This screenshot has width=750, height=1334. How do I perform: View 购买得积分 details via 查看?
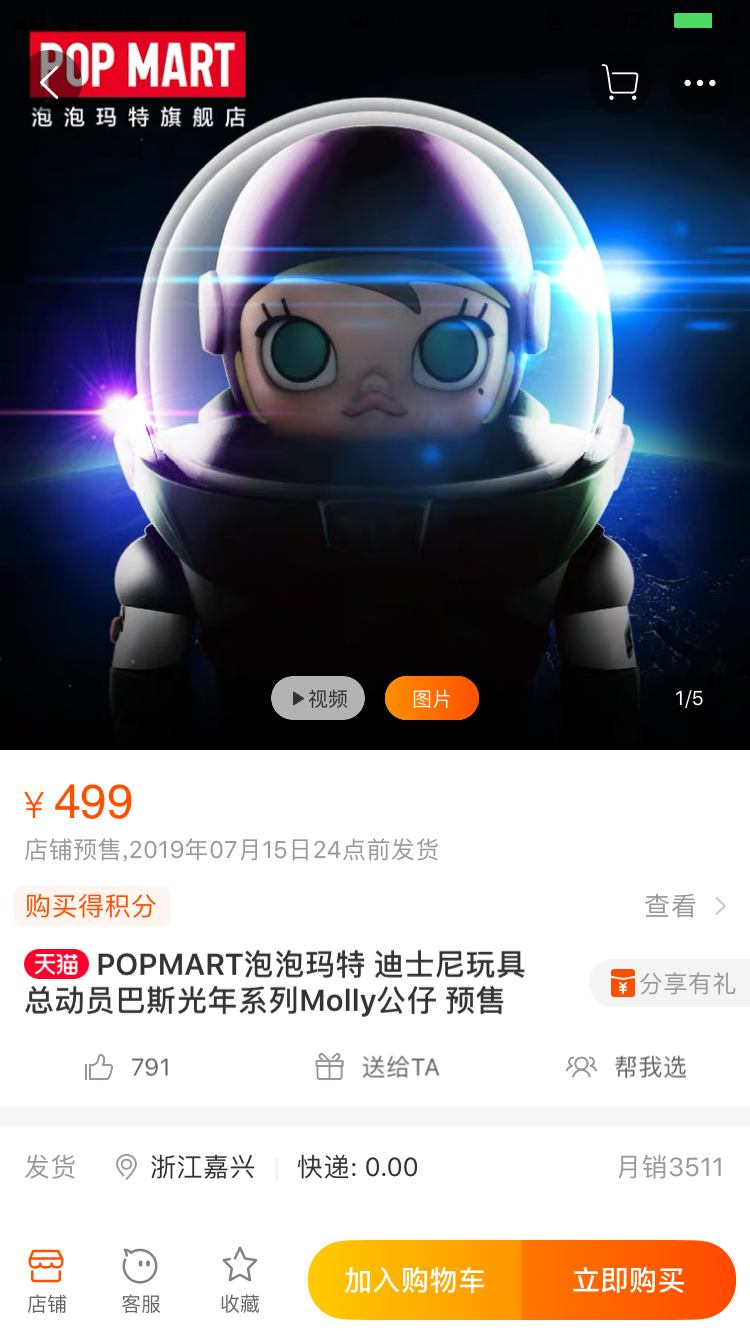click(x=686, y=906)
